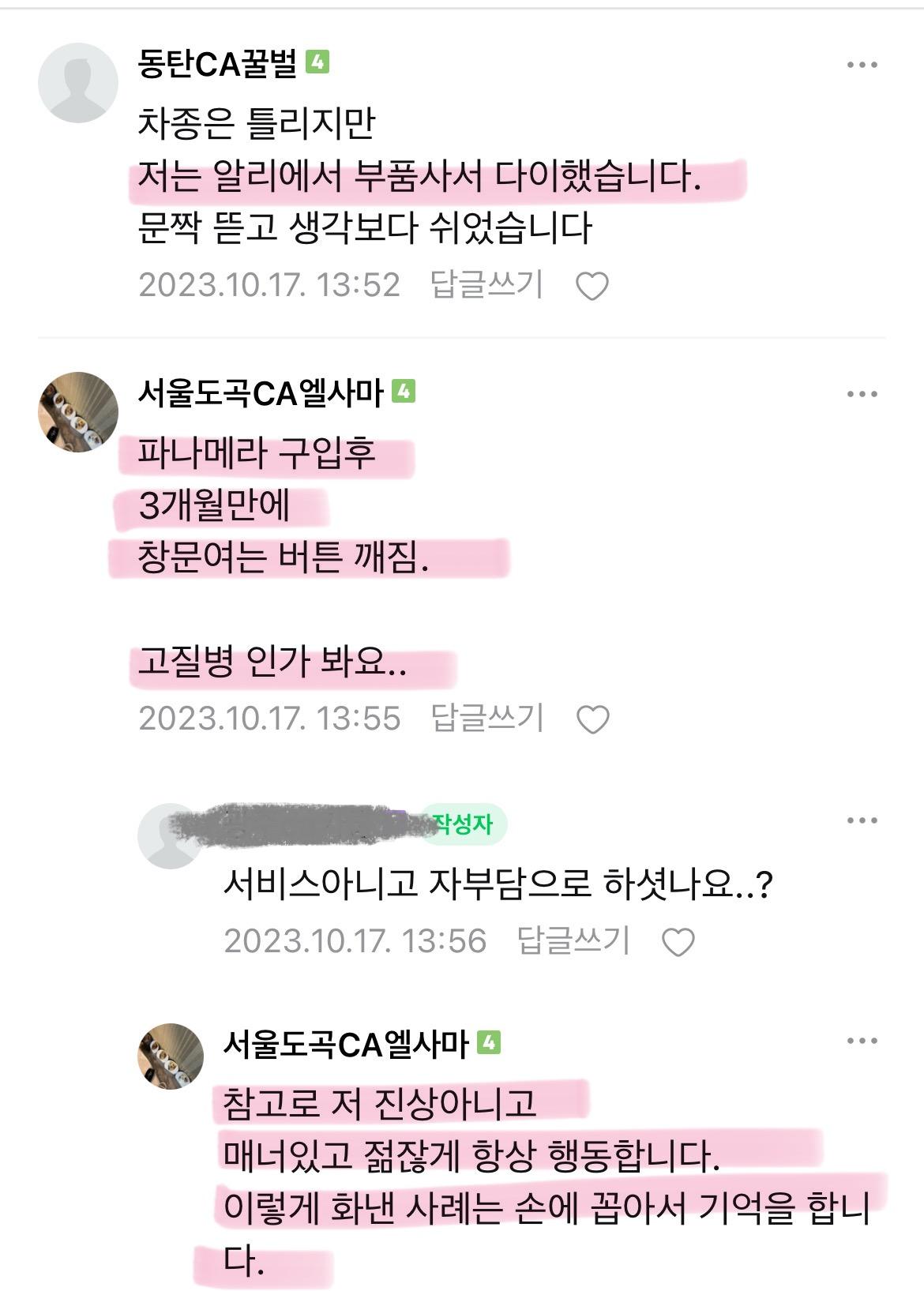Like the 서비스아니고 자부담으로 reply

tap(678, 942)
